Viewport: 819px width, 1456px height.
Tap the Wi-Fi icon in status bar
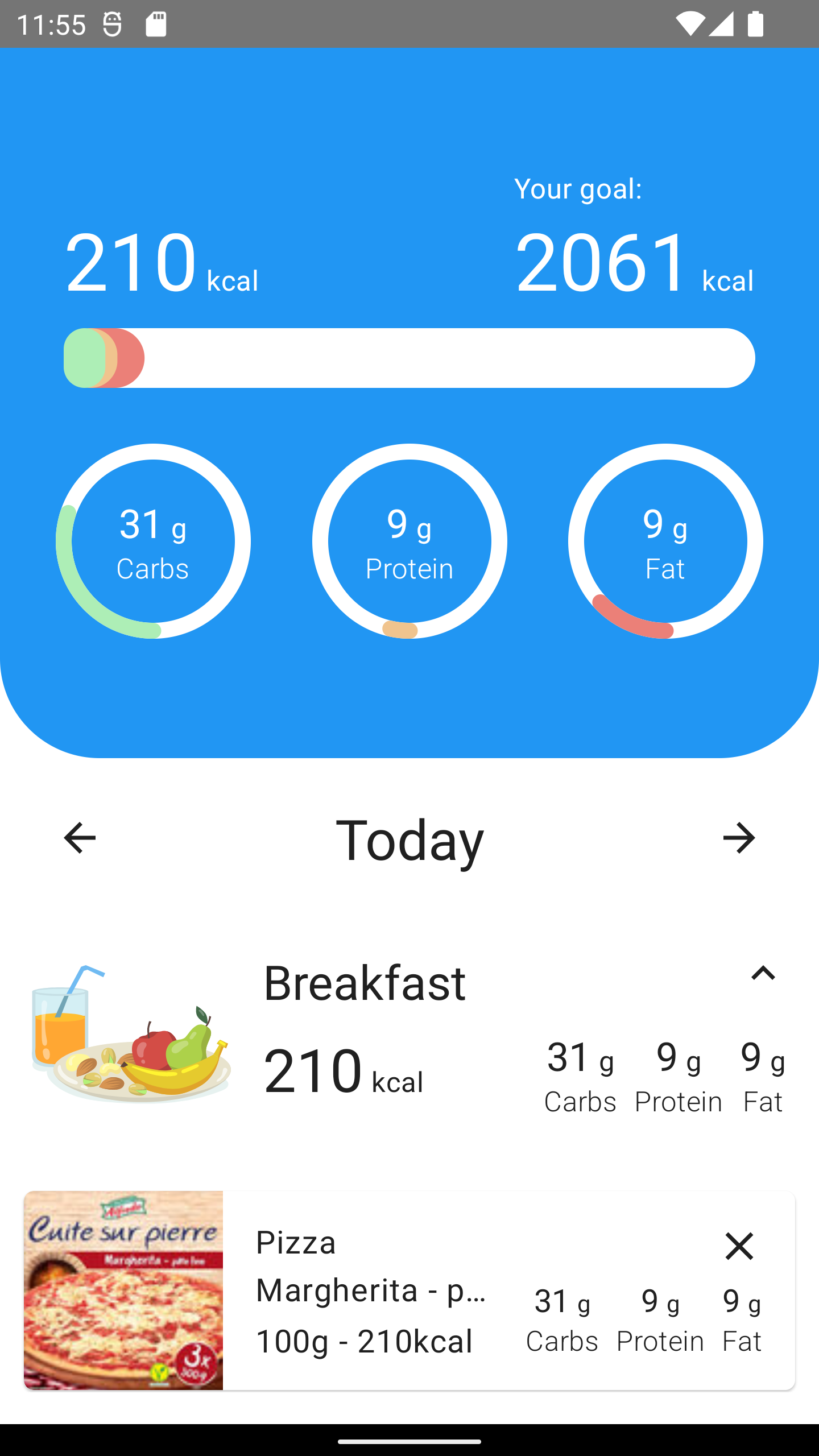(x=690, y=23)
